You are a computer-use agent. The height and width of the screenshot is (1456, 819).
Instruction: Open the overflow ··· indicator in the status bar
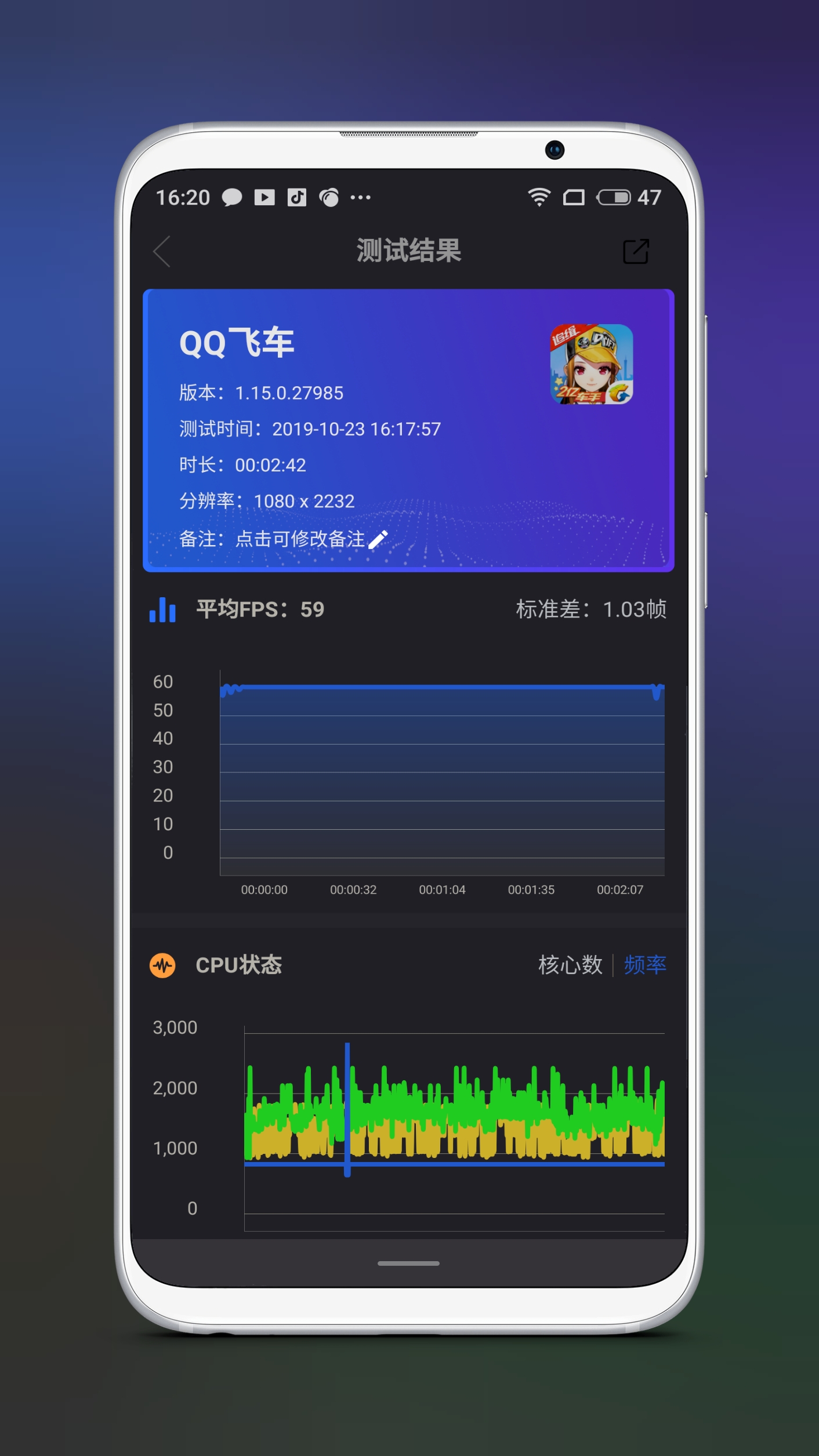coord(359,198)
